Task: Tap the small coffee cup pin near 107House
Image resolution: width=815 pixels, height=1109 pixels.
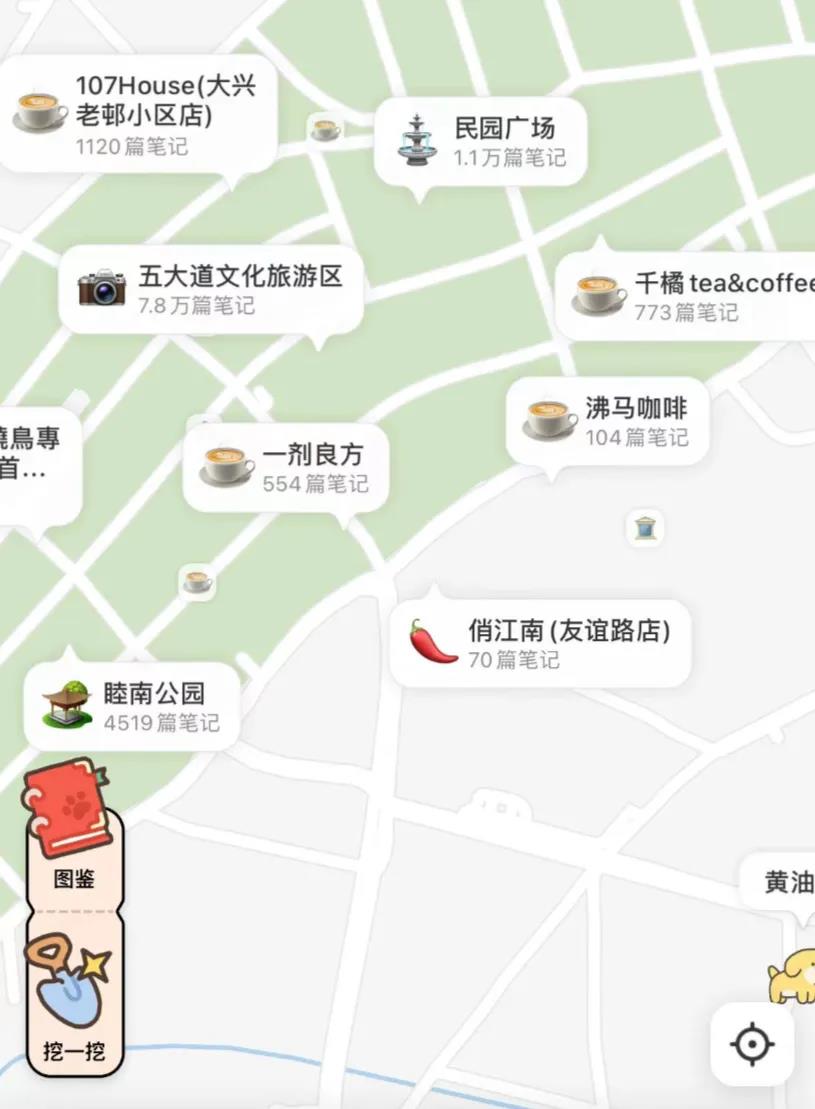Action: coord(324,128)
